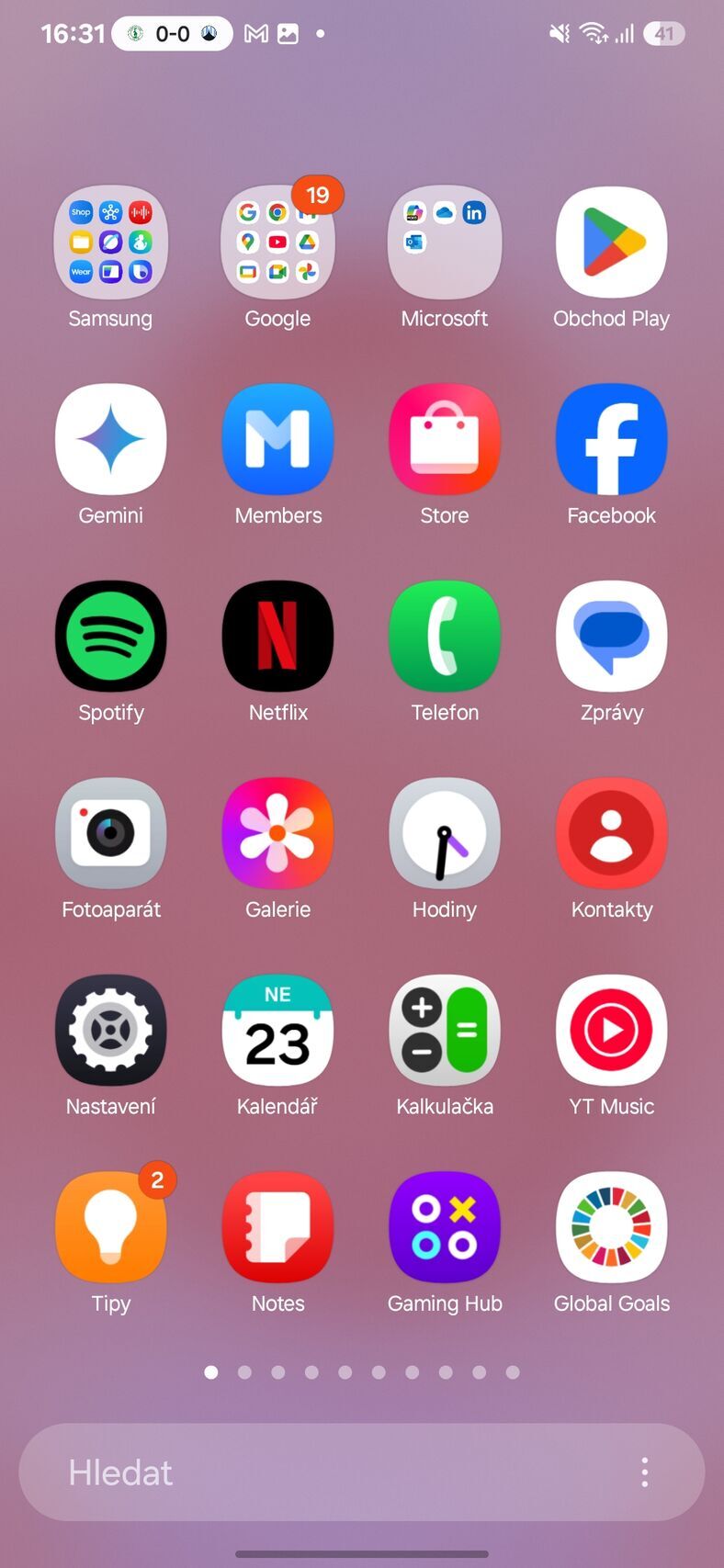Open the Kalendář showing date 23
Viewport: 724px width, 1568px height.
coord(277,1030)
